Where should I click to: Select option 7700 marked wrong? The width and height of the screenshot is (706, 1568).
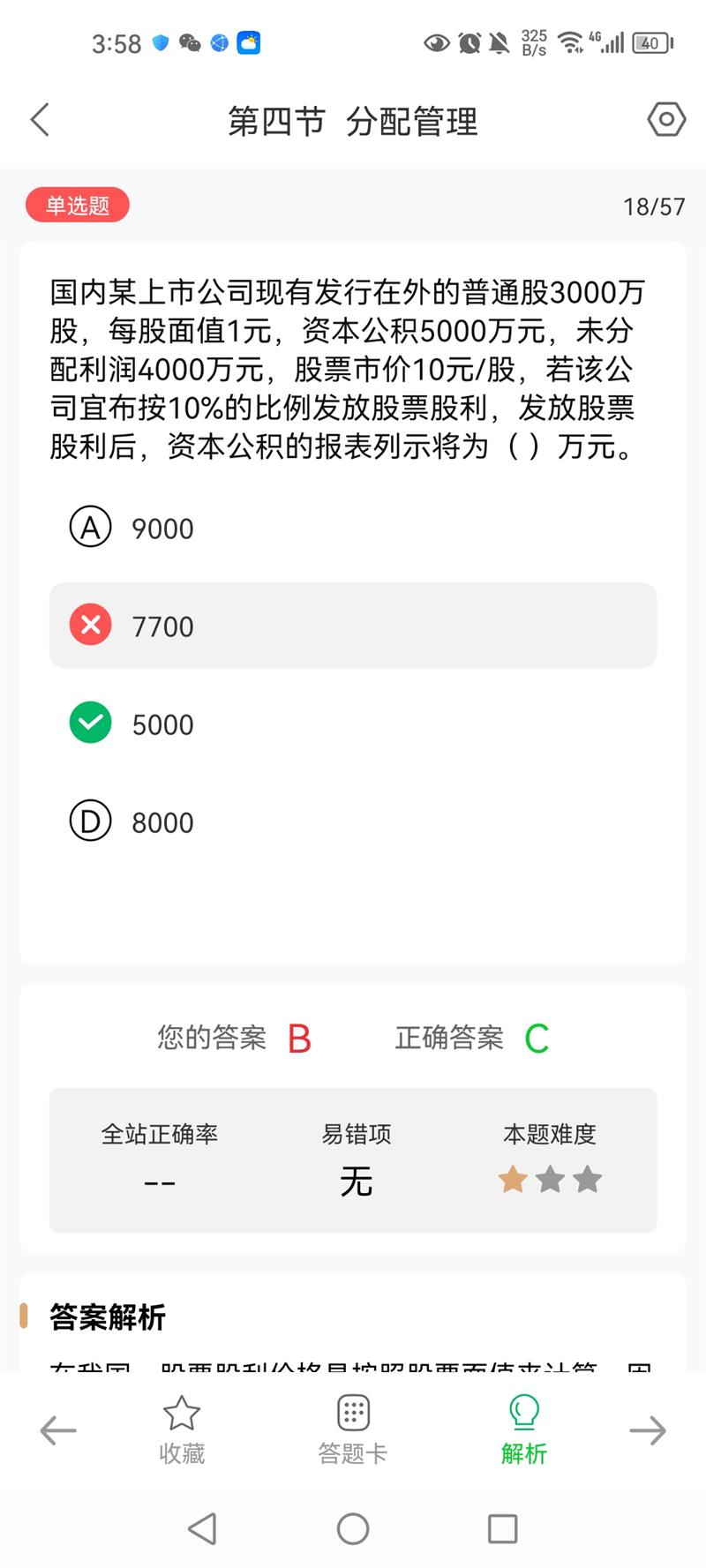tap(353, 626)
